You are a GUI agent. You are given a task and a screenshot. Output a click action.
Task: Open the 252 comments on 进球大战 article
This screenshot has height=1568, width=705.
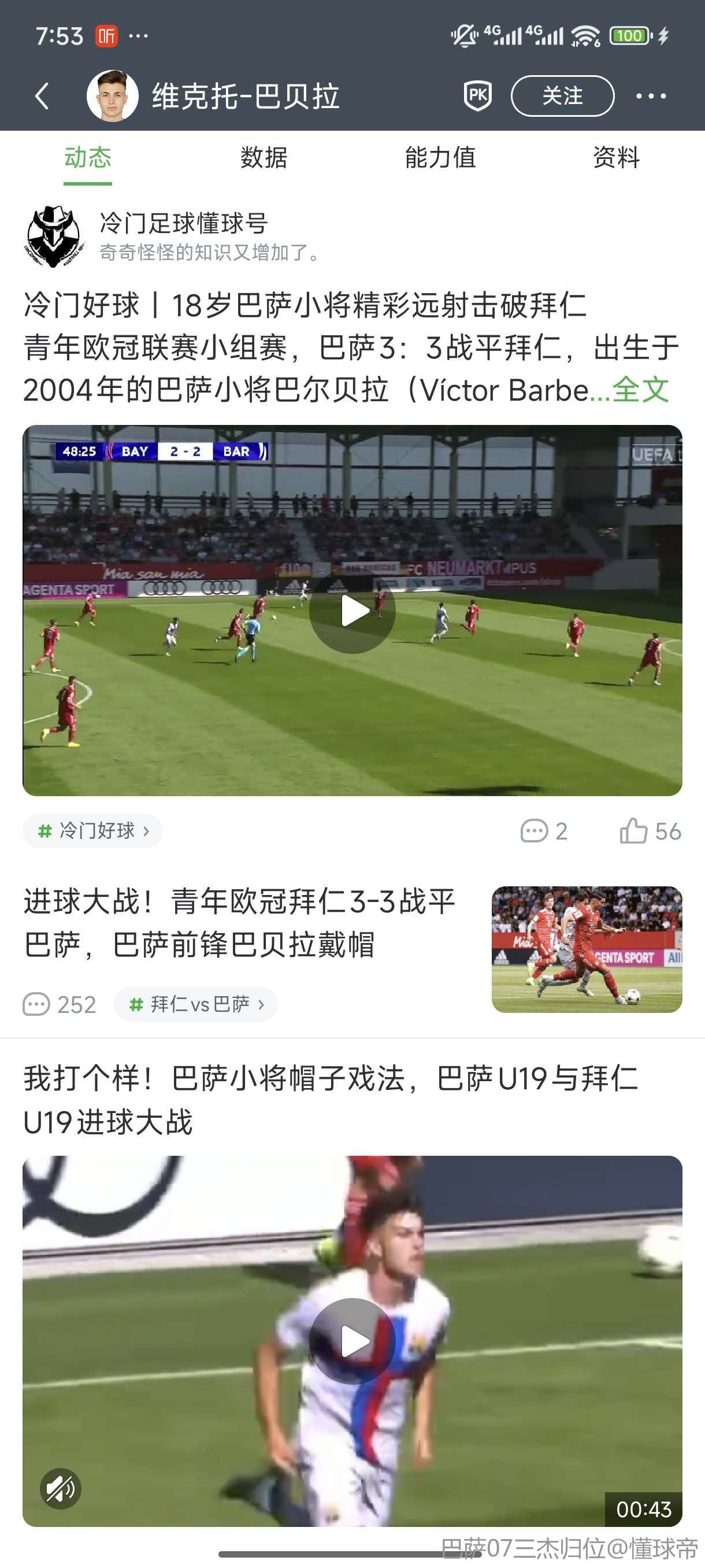60,1004
